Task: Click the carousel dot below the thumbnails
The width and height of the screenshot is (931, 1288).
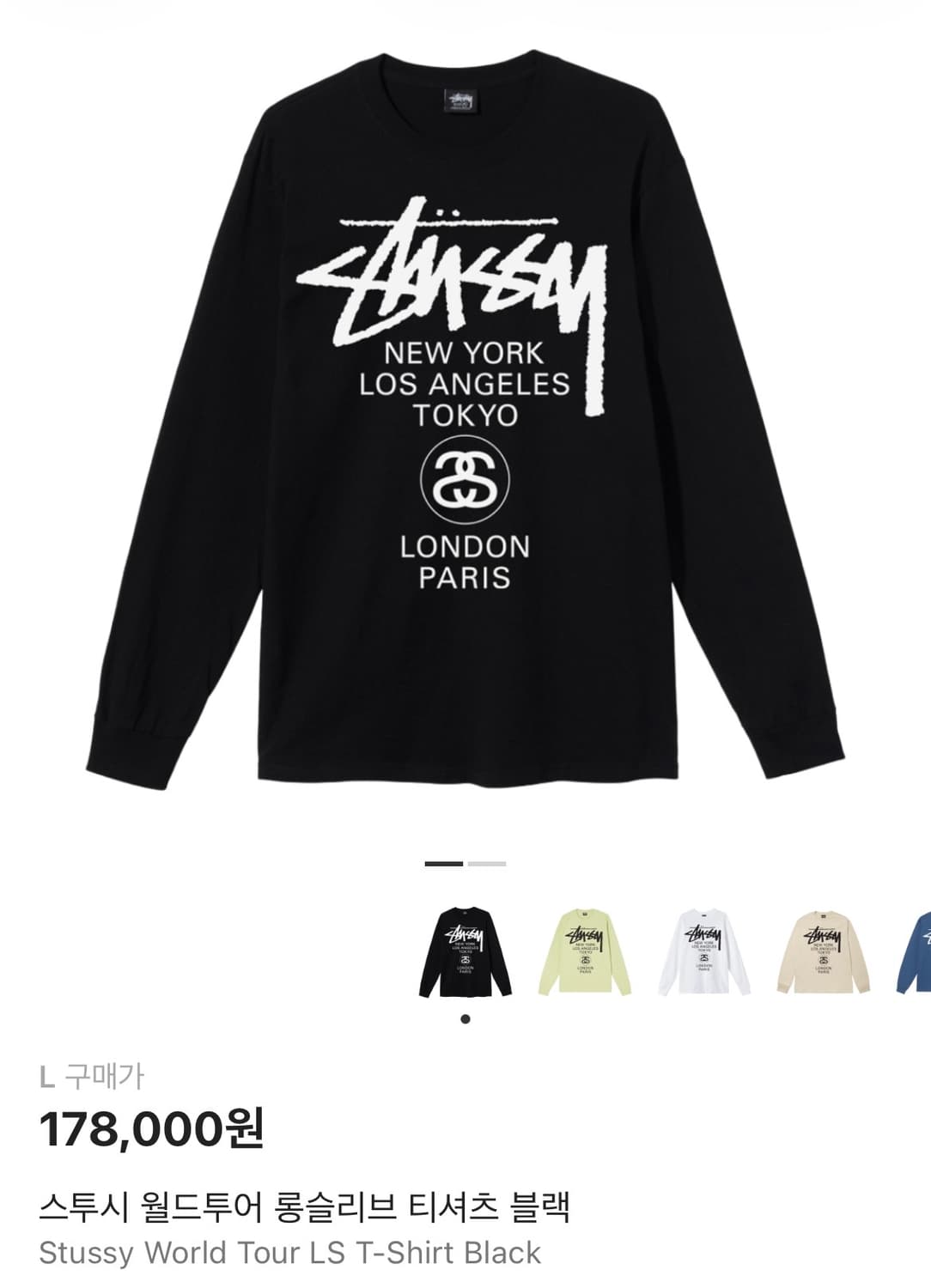Action: [x=465, y=1018]
